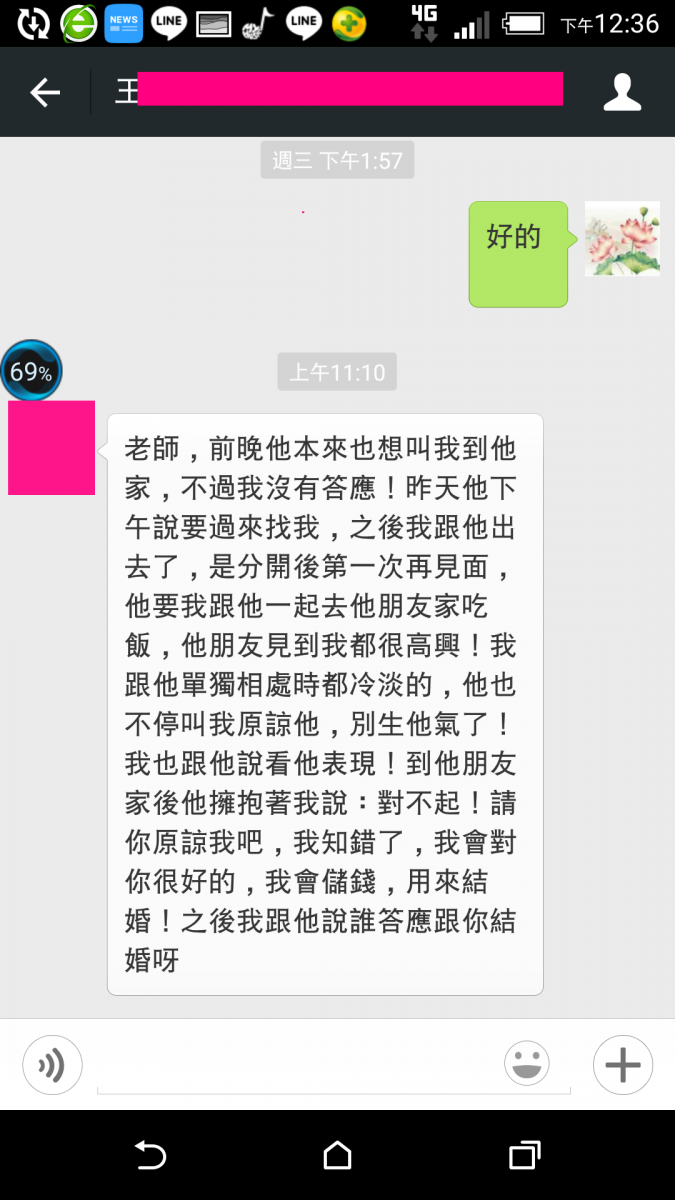The height and width of the screenshot is (1200, 675).
Task: Open the contact profile icon
Action: coord(622,92)
